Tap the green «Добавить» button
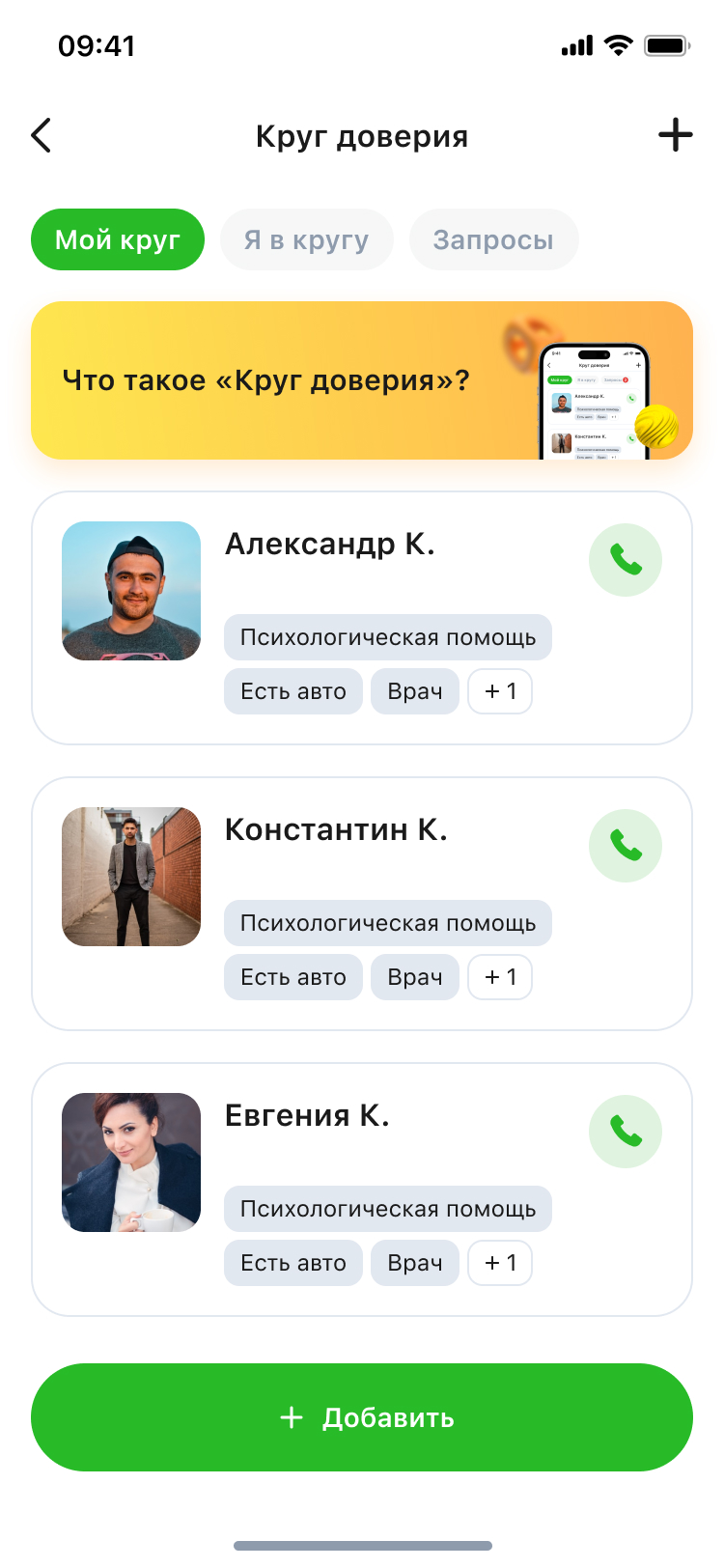The width and height of the screenshot is (724, 1568). (362, 1417)
